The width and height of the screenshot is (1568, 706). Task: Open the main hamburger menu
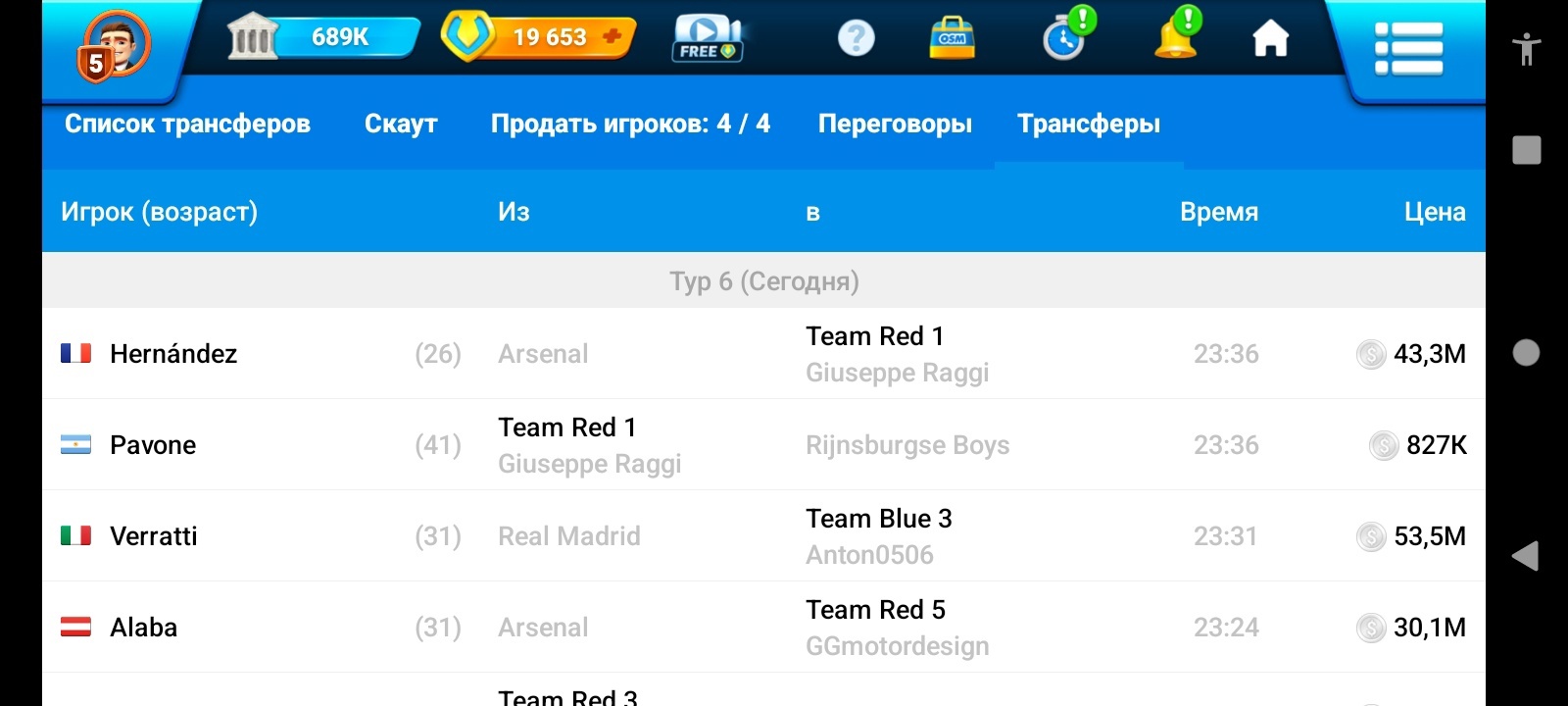click(x=1408, y=48)
